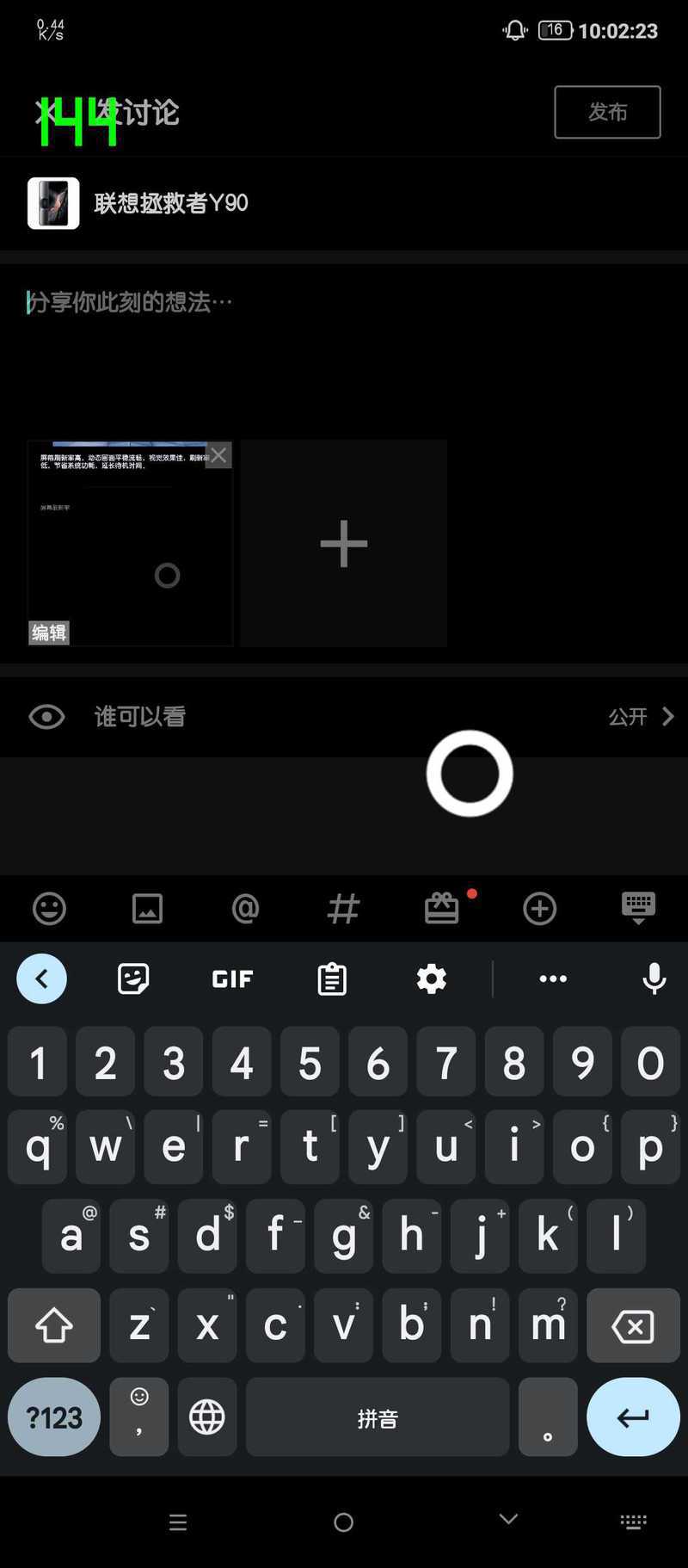Hide the keyboard using toolbar keyboard icon
The image size is (688, 1568).
coord(638,908)
